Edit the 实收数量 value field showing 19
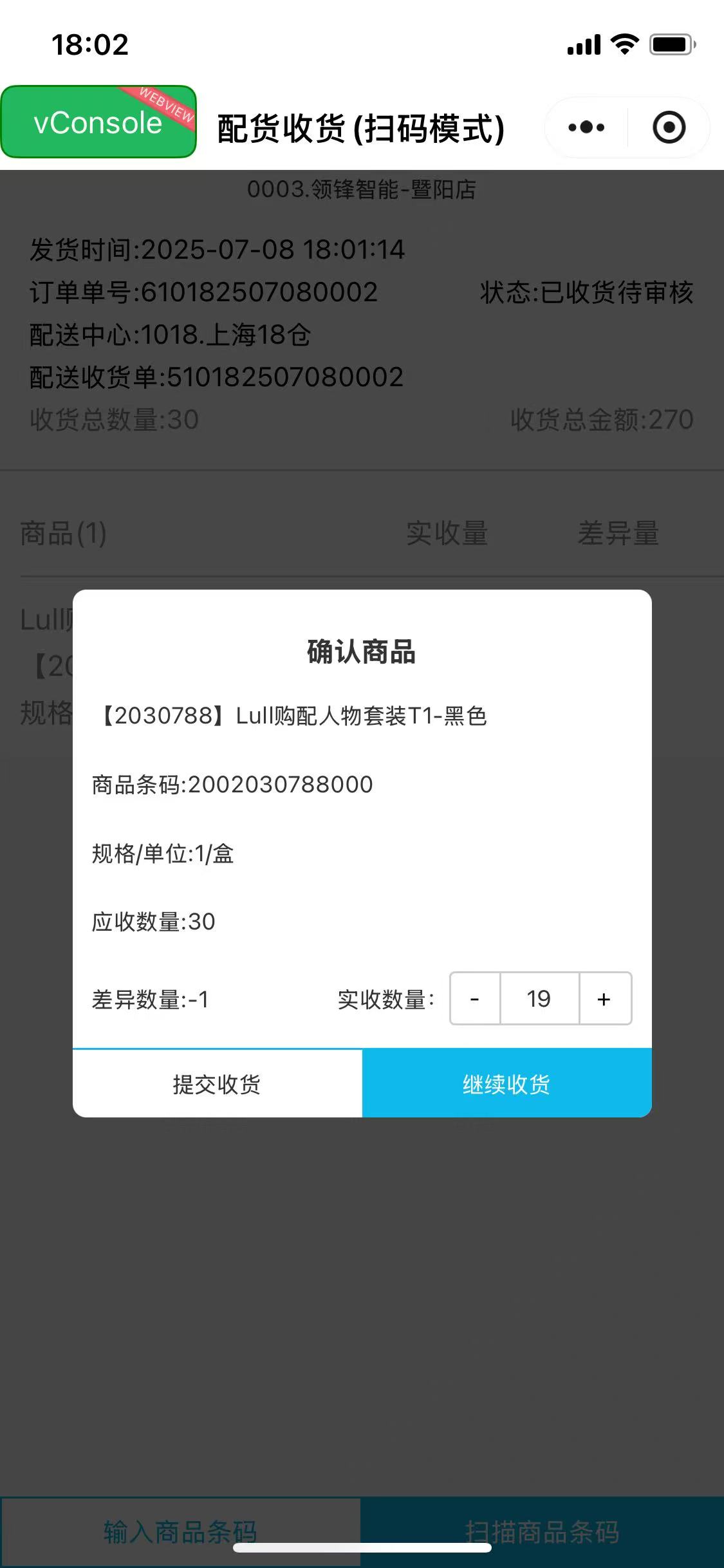The height and width of the screenshot is (1568, 724). pos(539,998)
